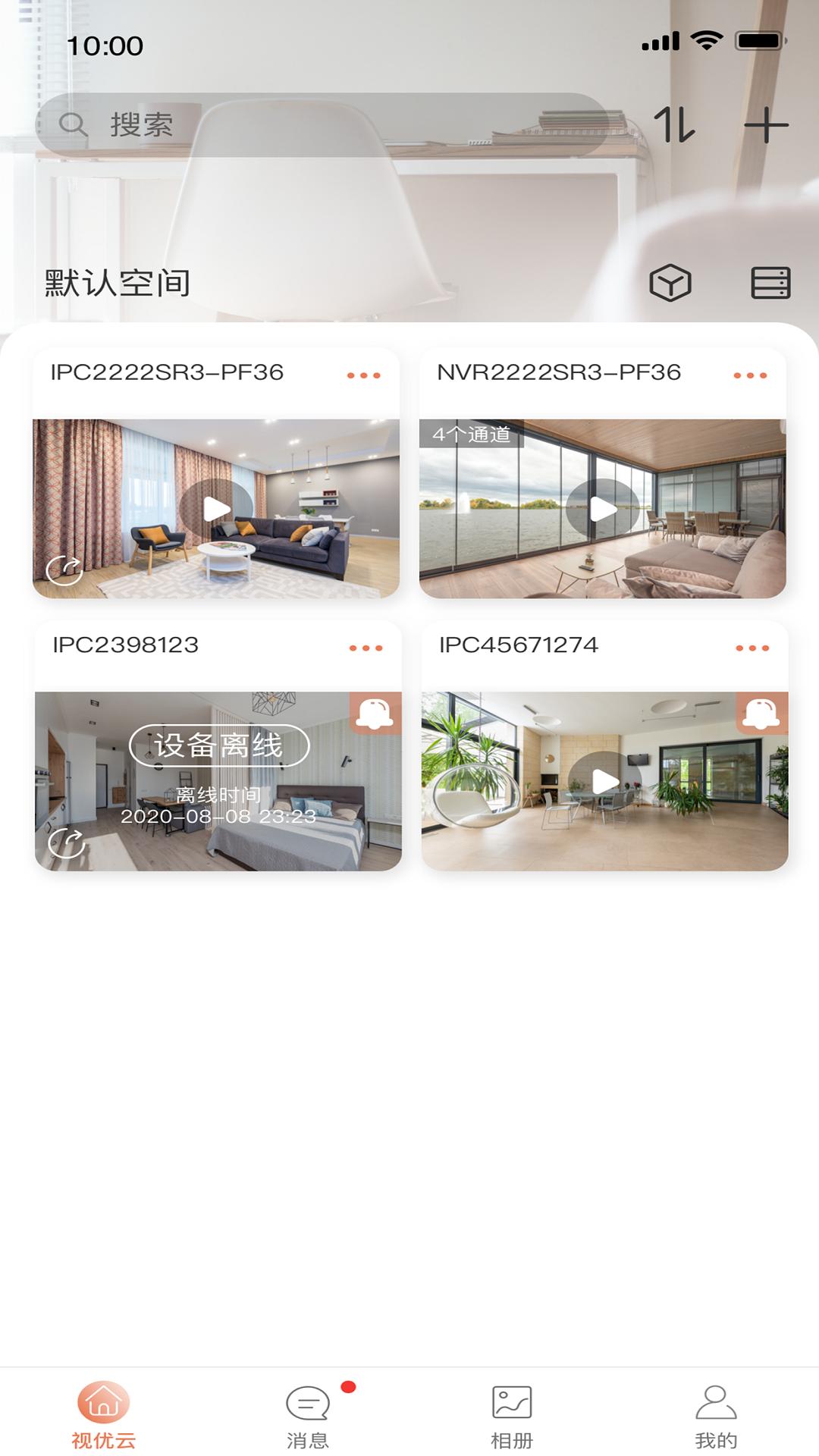Viewport: 819px width, 1456px height.
Task: Switch to list layout icon
Action: (x=770, y=283)
